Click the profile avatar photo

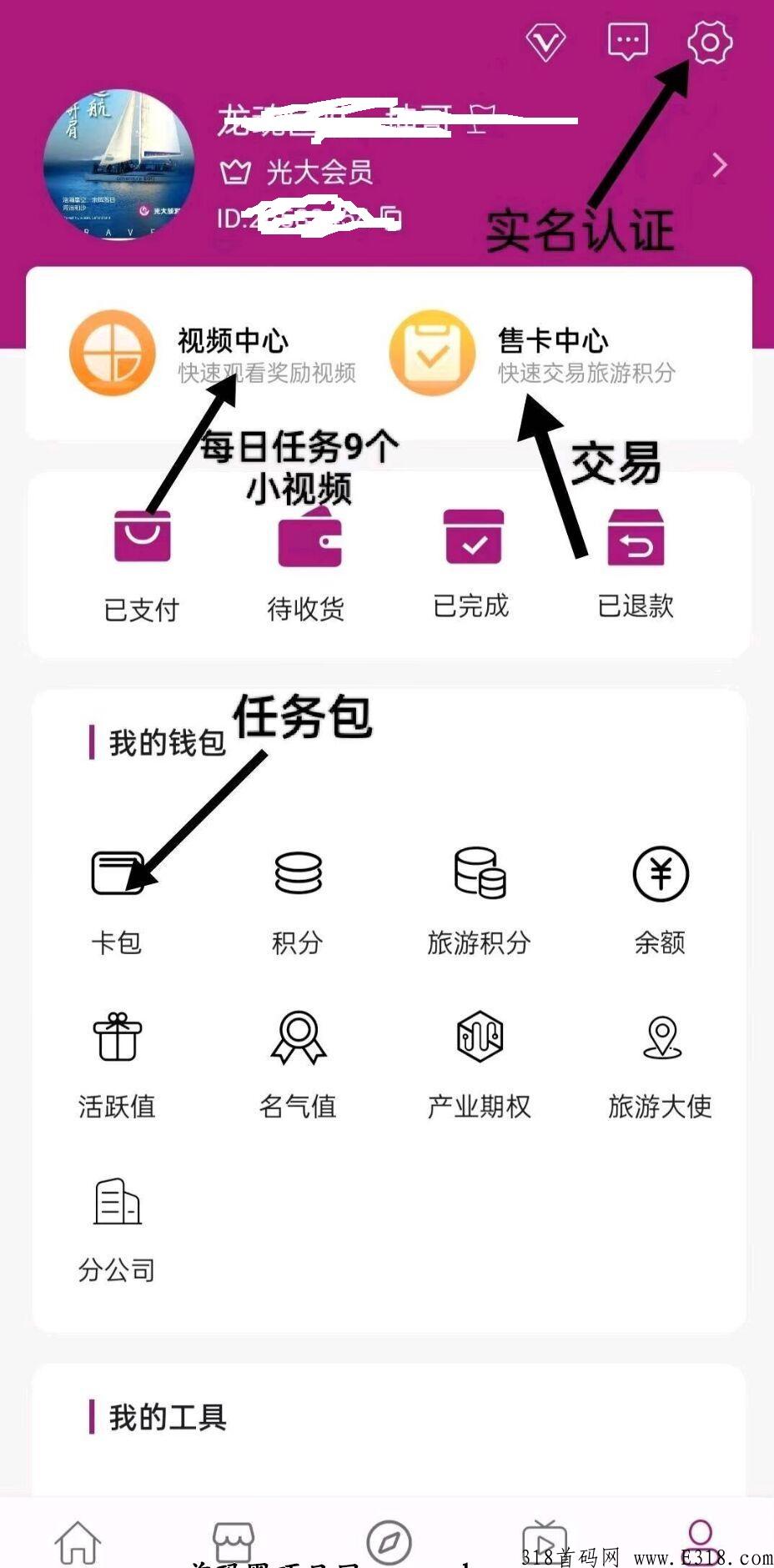pyautogui.click(x=125, y=160)
